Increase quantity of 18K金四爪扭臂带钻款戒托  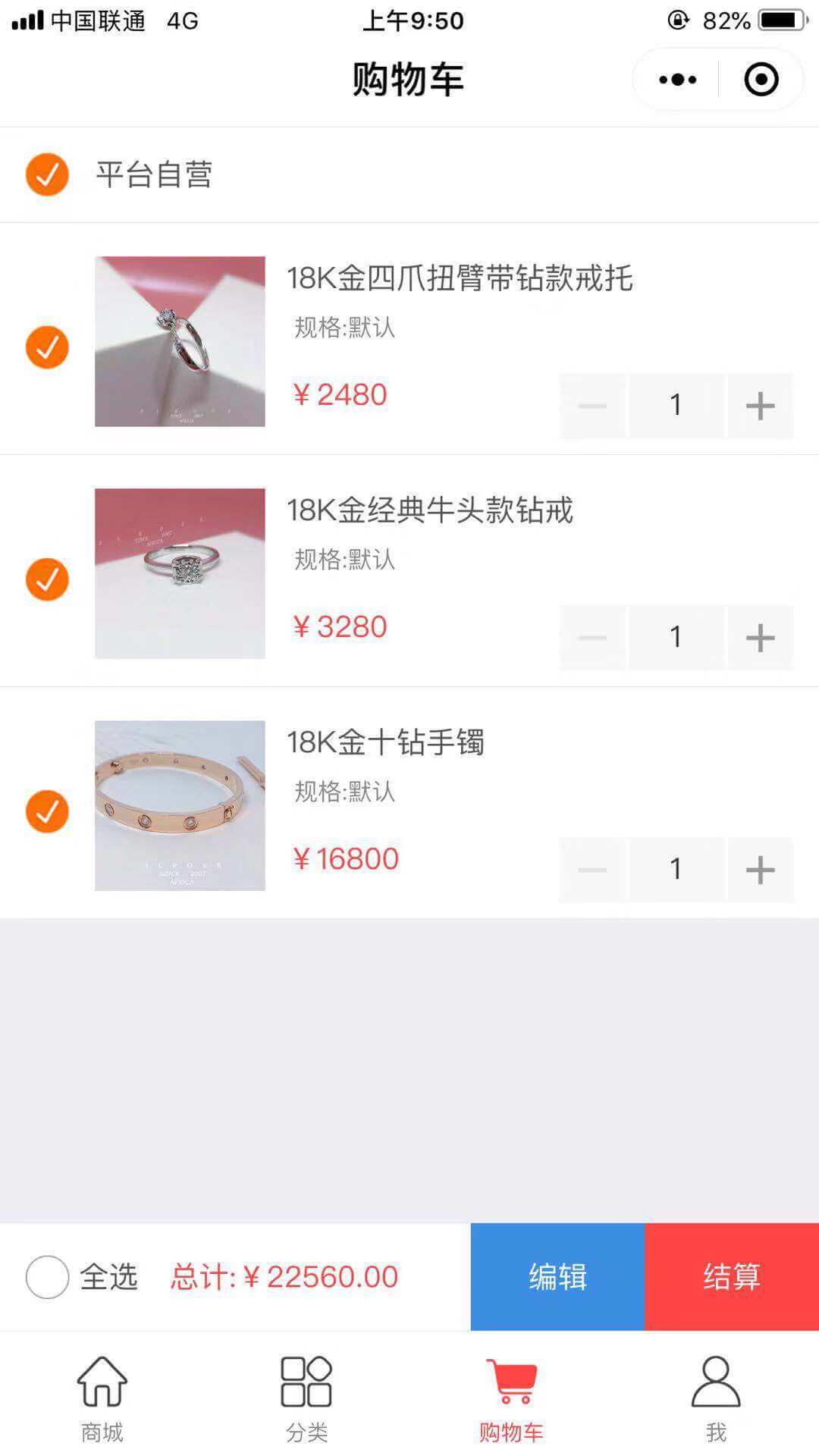coord(760,406)
